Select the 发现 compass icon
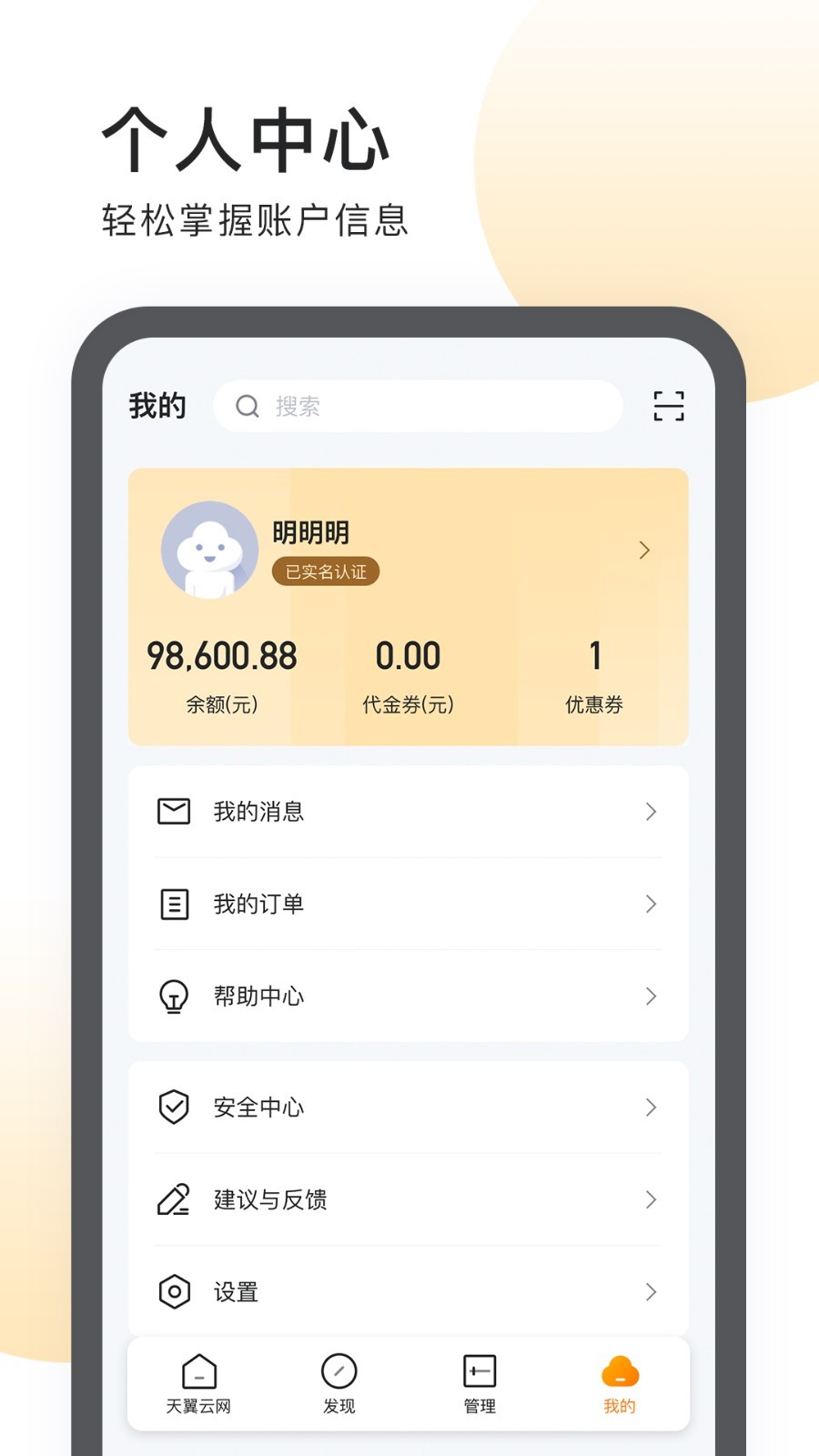Viewport: 819px width, 1456px height. [339, 1369]
